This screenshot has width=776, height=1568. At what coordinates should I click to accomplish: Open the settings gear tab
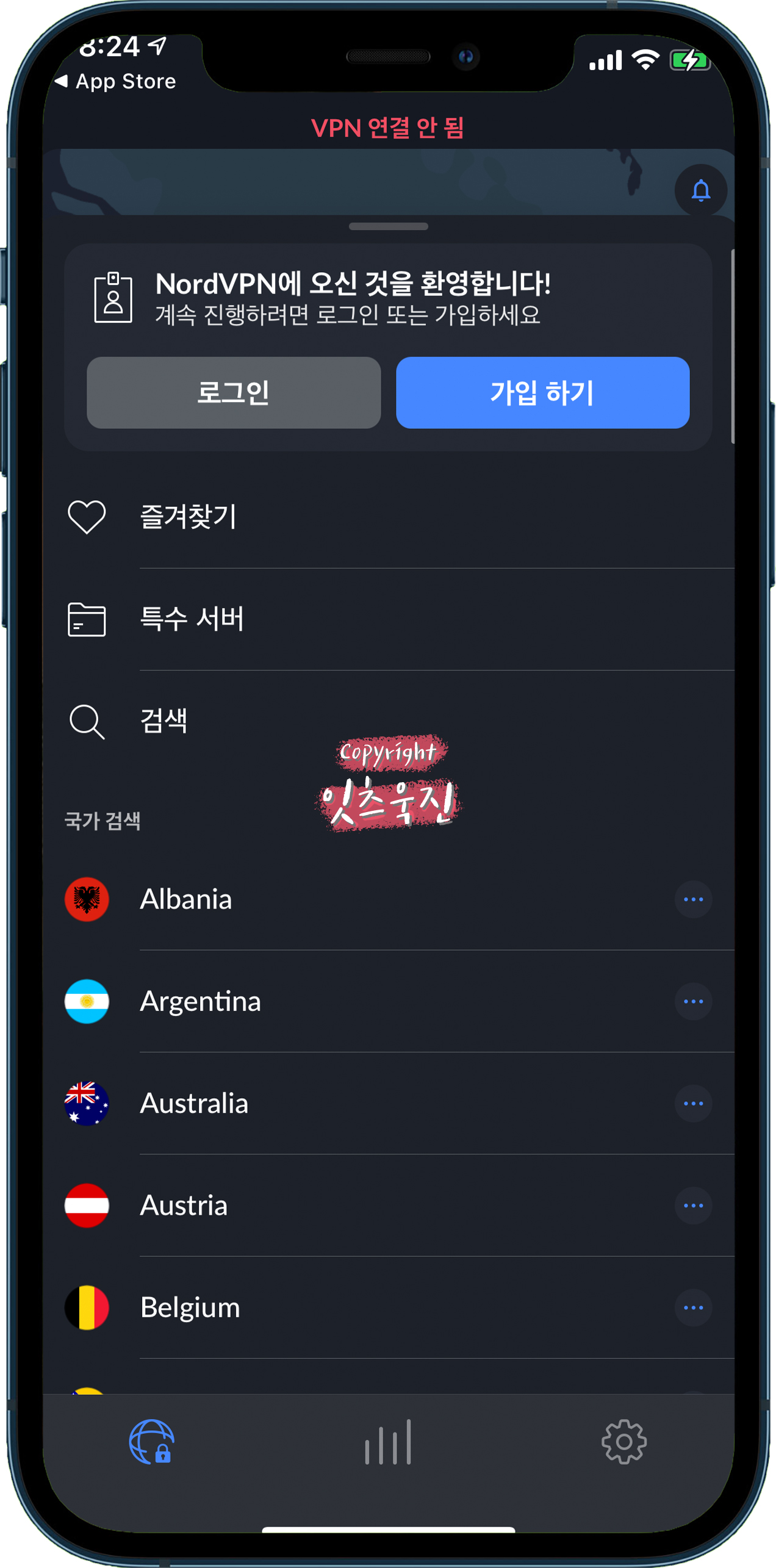tap(623, 1442)
